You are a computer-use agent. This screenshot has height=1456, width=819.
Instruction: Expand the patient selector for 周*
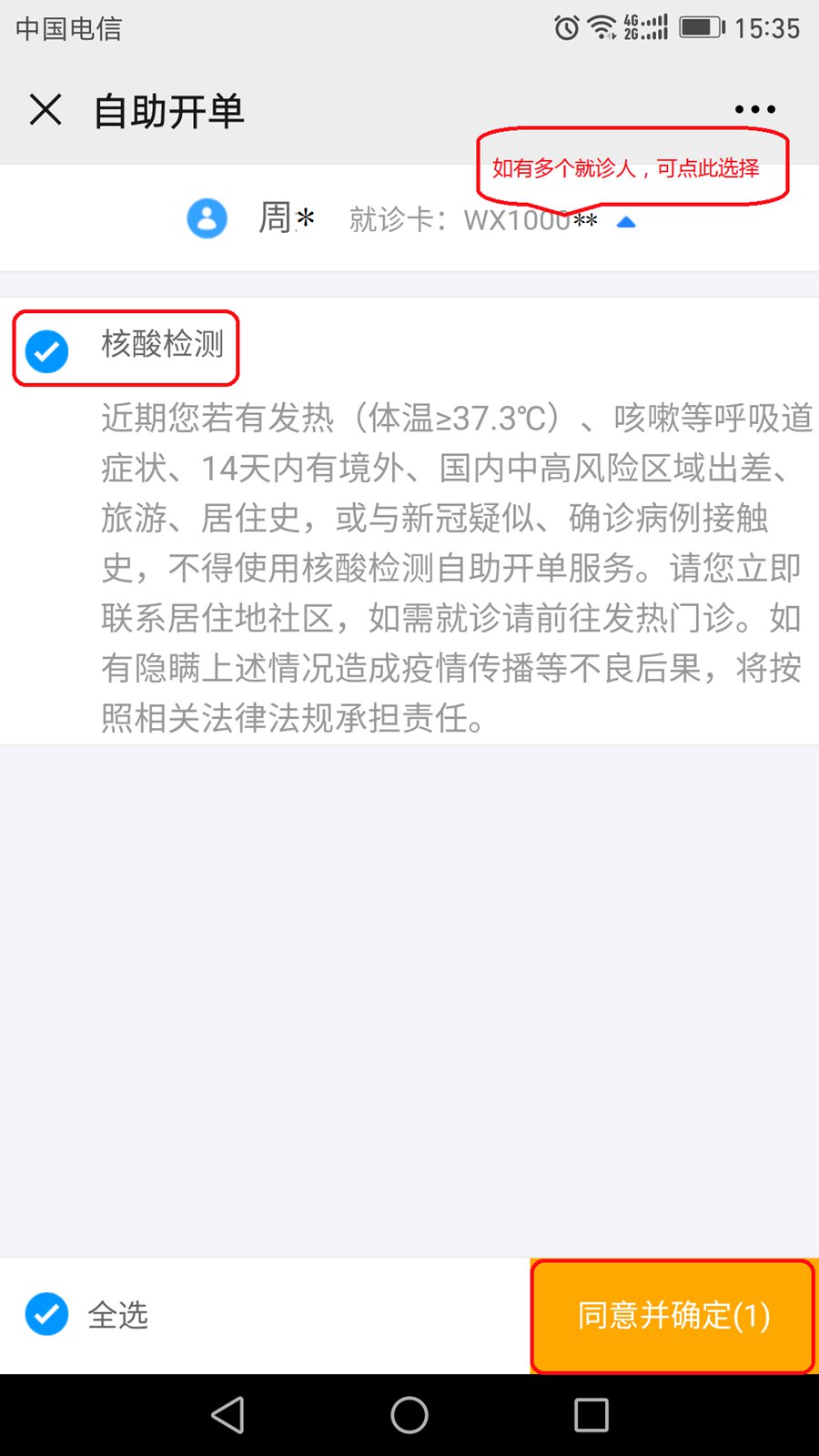click(626, 221)
